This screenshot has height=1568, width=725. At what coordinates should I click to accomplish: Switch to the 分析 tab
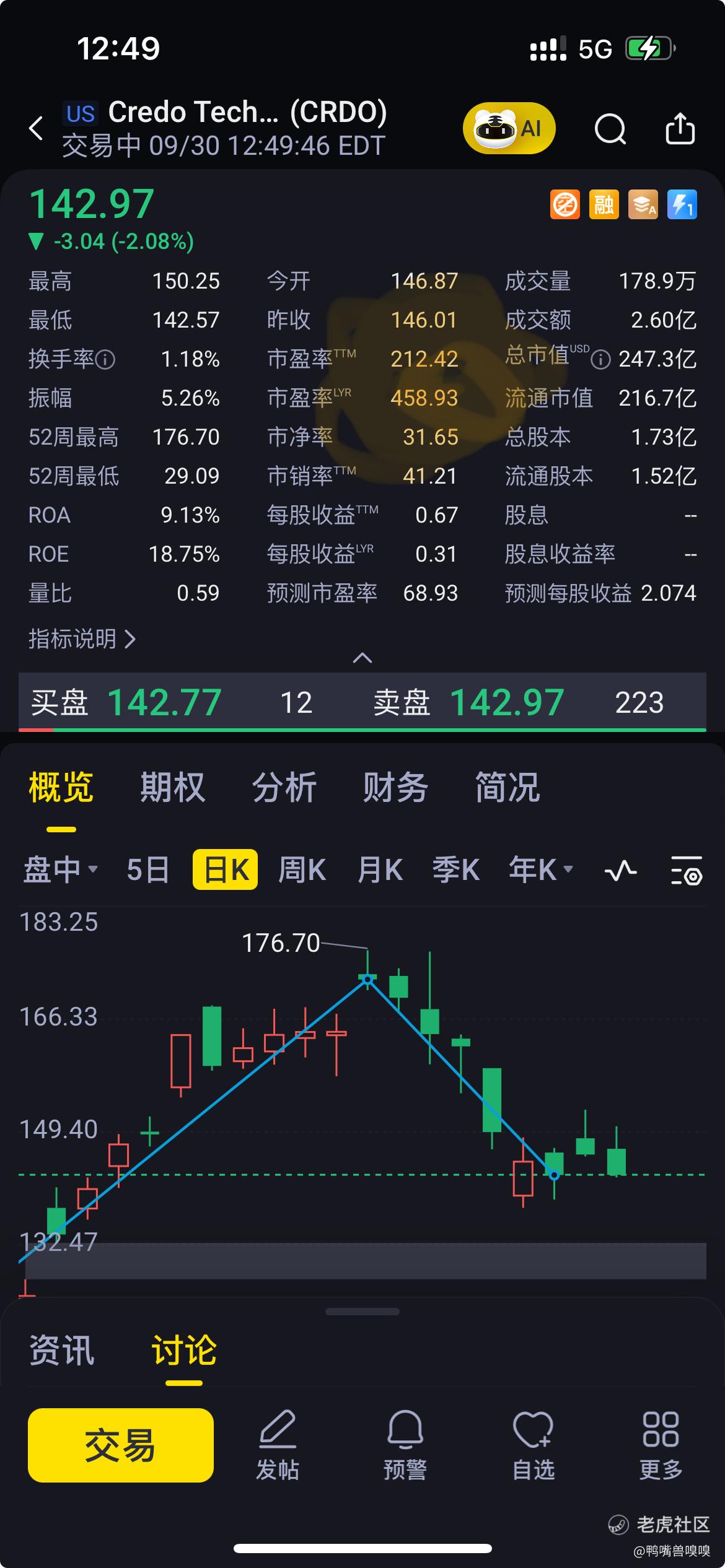coord(284,788)
